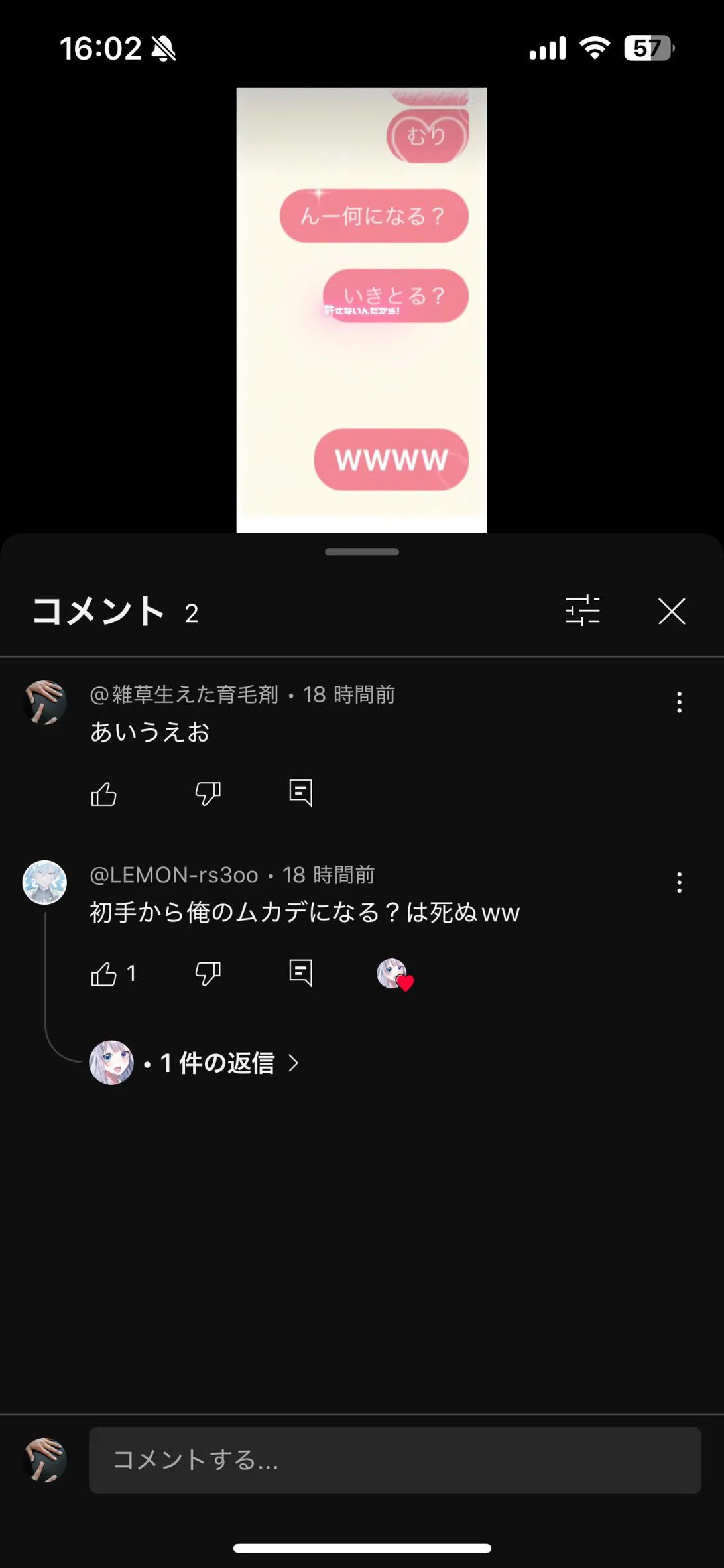Open overflow menu for 雑草生えた育毛剤's comment
This screenshot has width=724, height=1568.
[679, 702]
